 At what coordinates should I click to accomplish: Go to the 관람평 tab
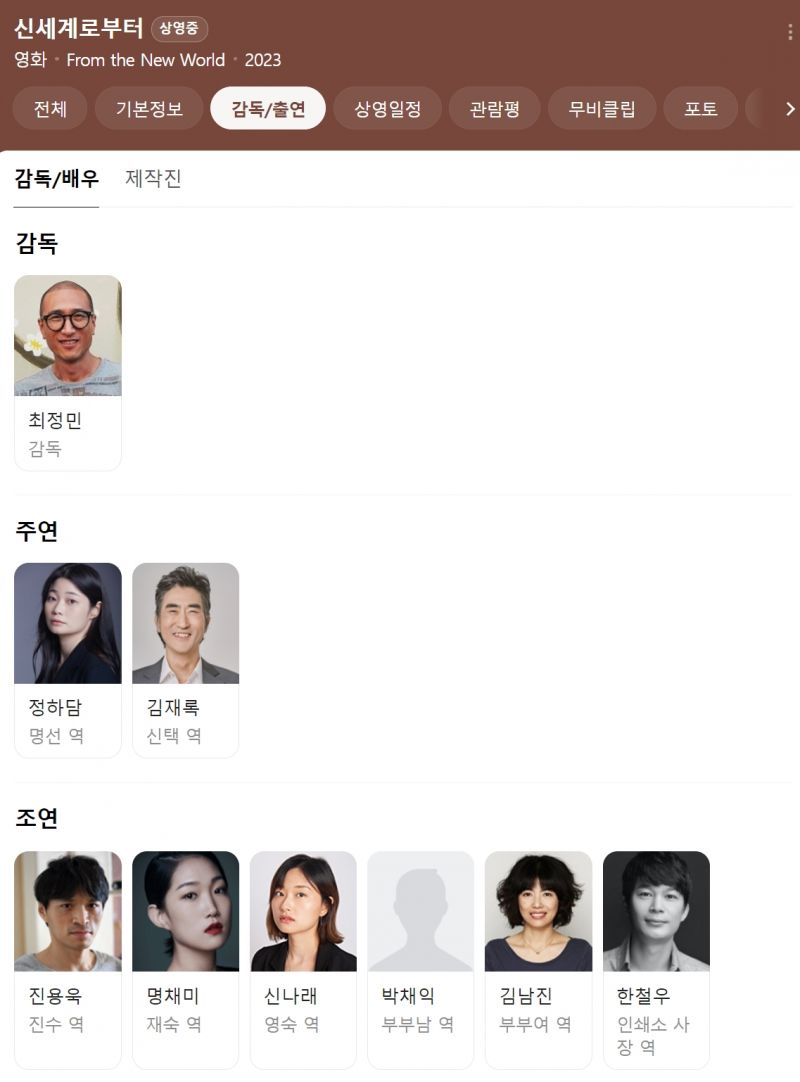[494, 109]
